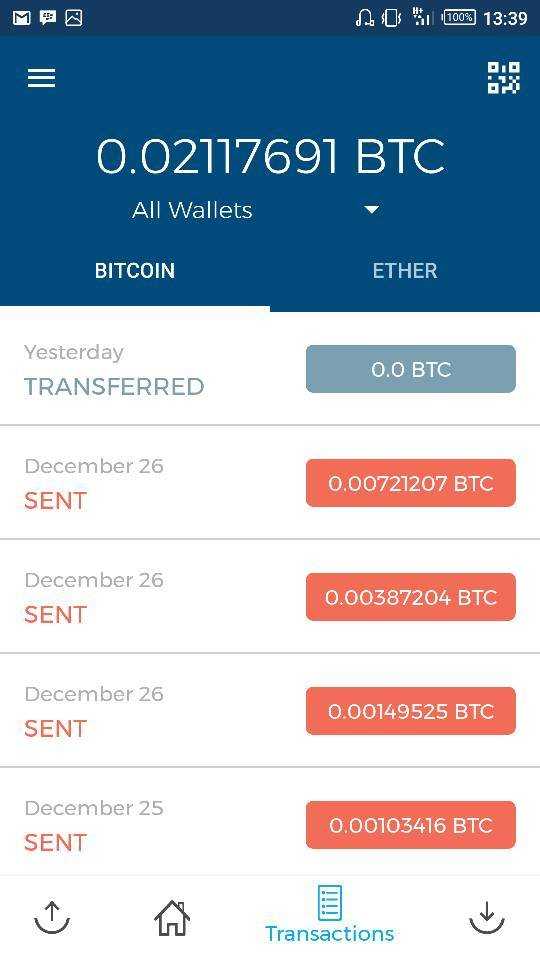Show details of December 25 sent transaction
Viewport: 540px width, 960px height.
(x=270, y=822)
